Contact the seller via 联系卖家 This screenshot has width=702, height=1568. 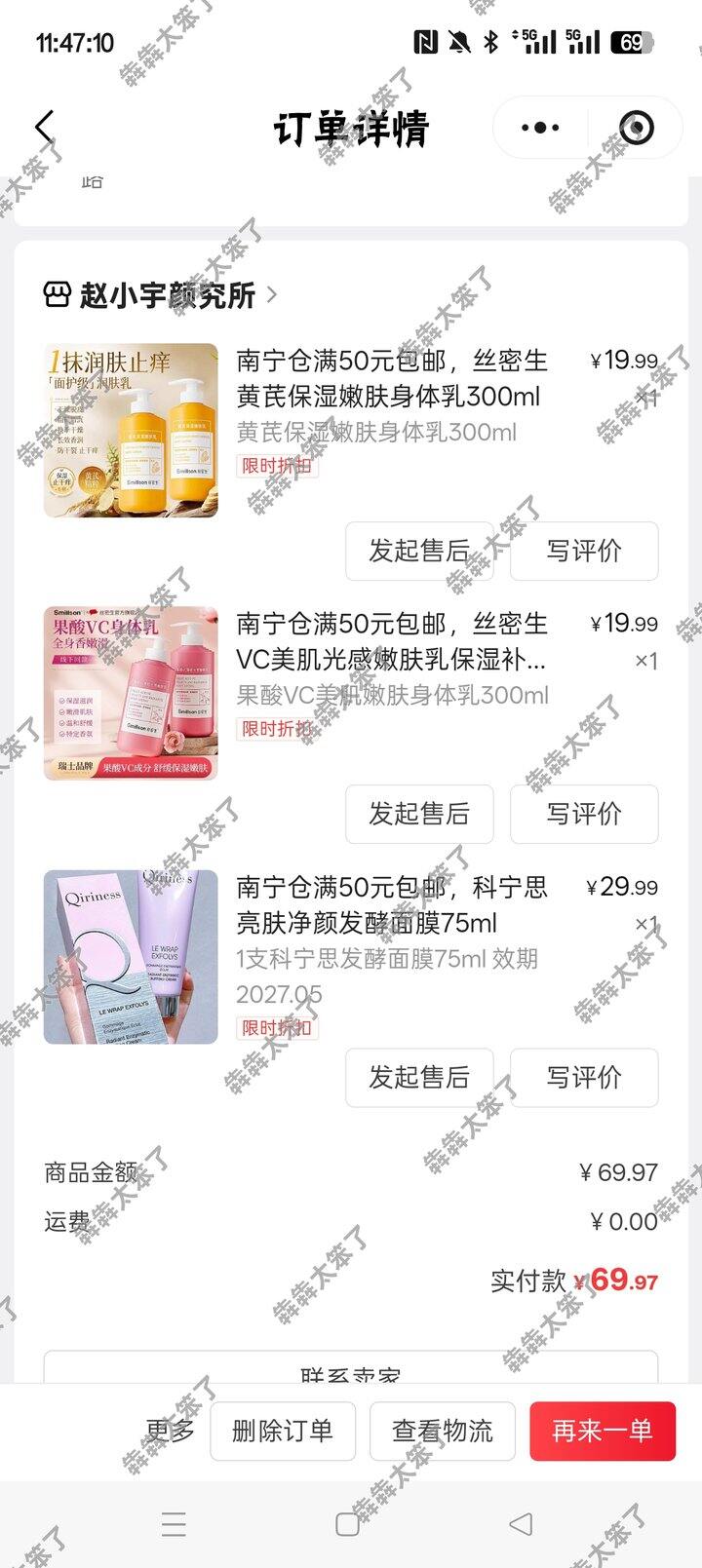(x=351, y=1369)
